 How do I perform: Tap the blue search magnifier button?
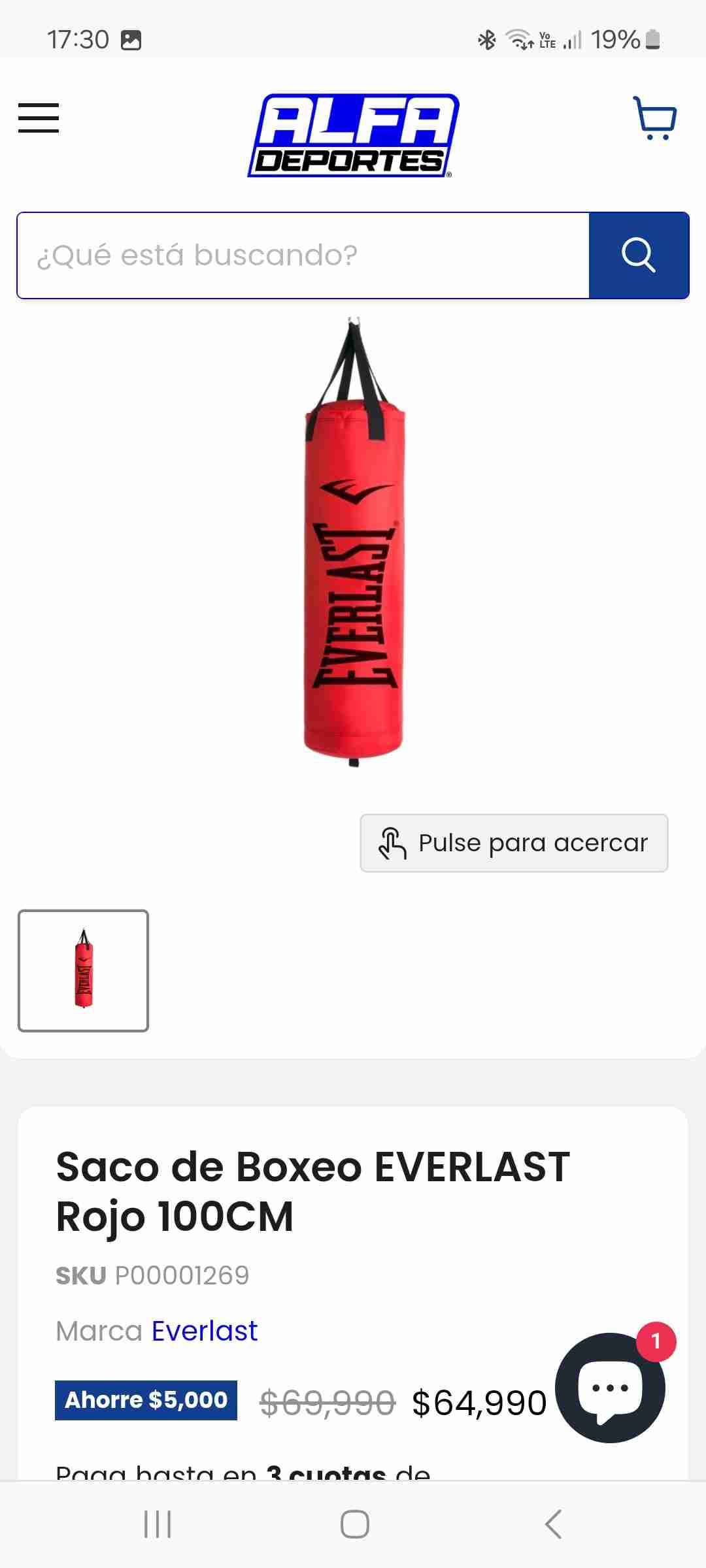coord(639,255)
